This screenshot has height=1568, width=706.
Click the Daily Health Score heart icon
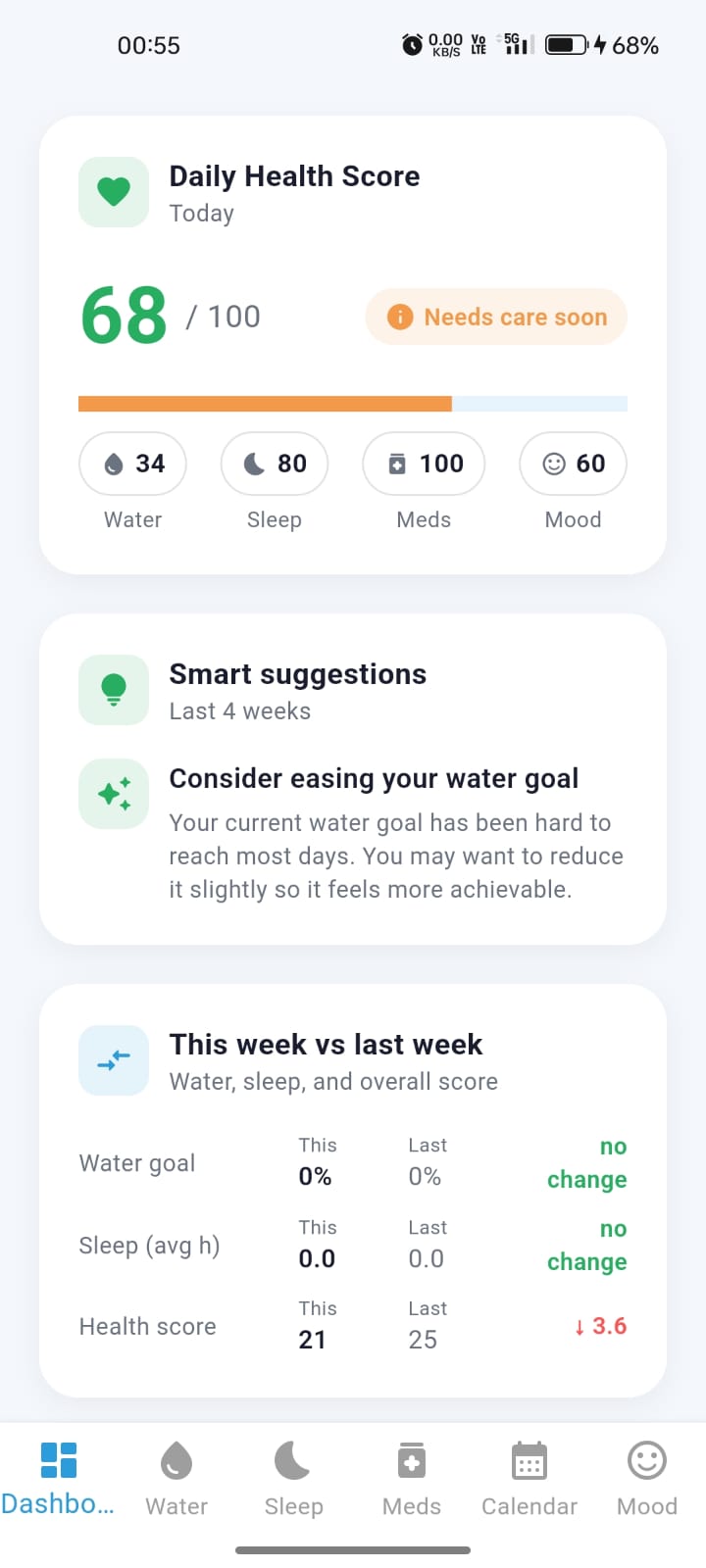[114, 192]
